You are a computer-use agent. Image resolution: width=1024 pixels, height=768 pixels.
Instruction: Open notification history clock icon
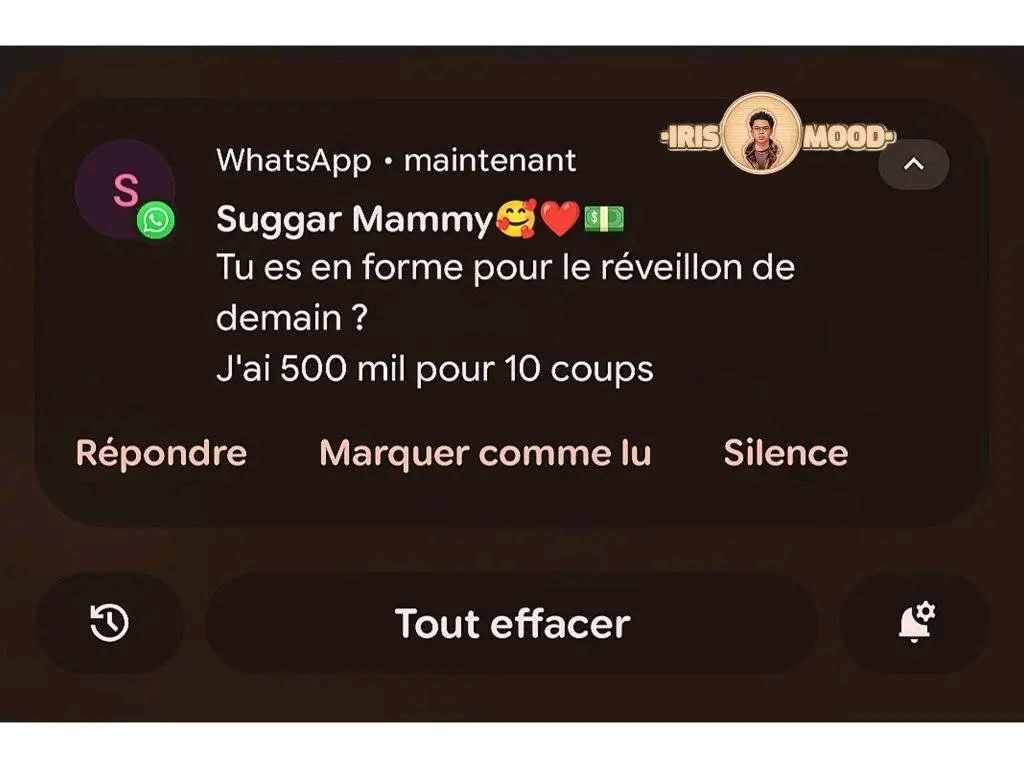point(110,624)
